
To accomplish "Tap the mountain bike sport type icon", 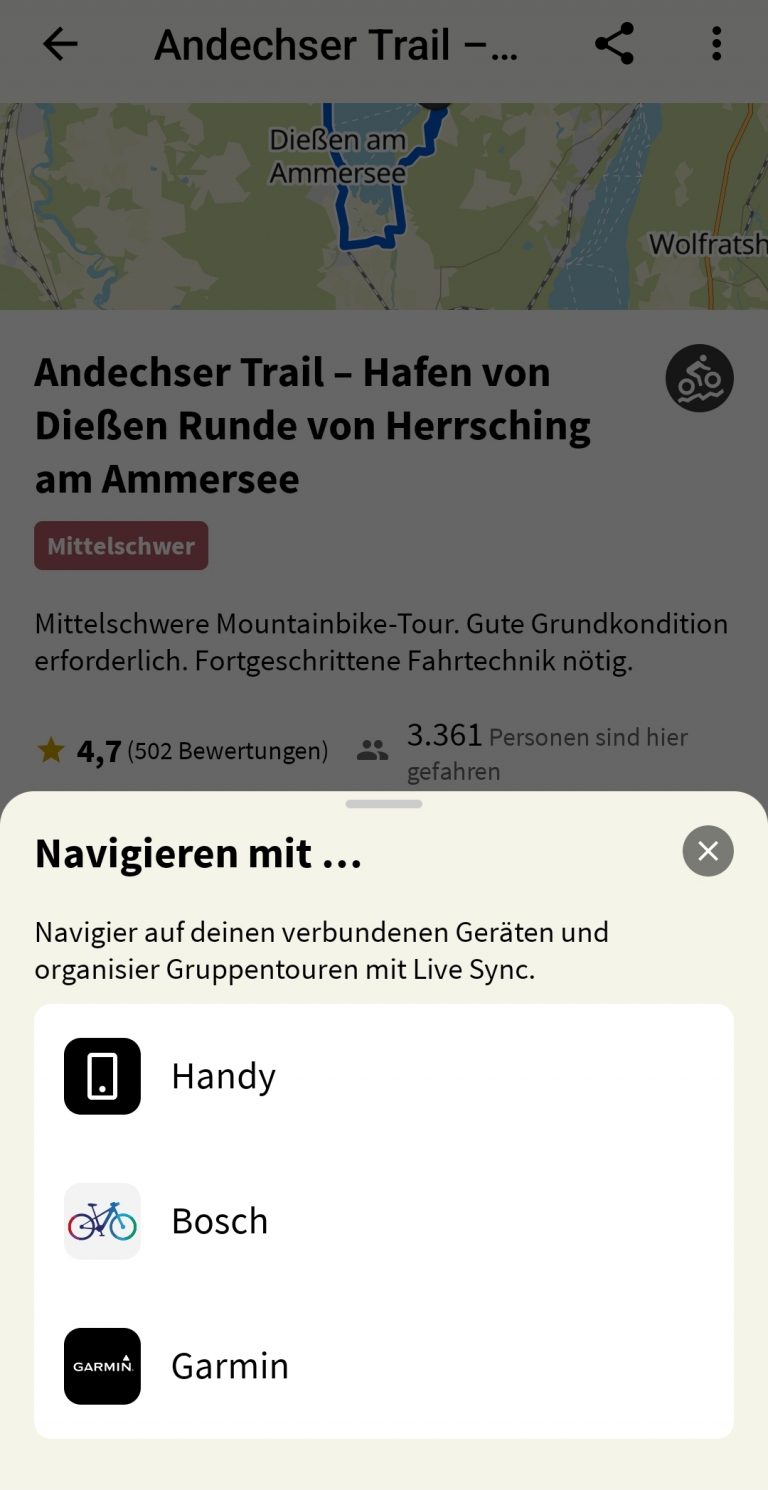I will pyautogui.click(x=699, y=378).
